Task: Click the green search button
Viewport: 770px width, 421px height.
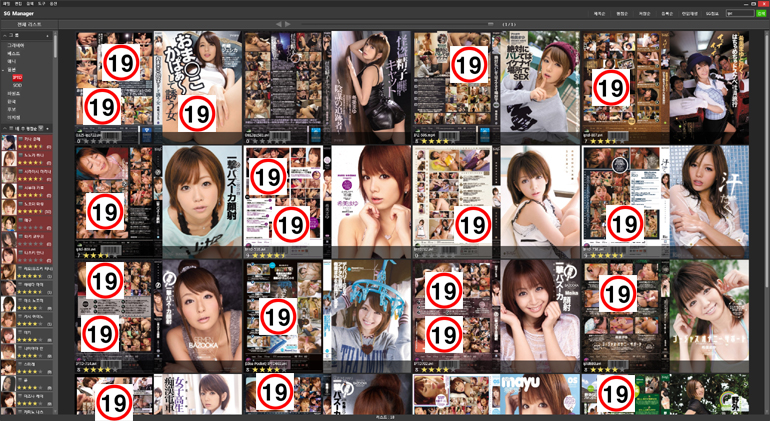Action: tap(761, 14)
